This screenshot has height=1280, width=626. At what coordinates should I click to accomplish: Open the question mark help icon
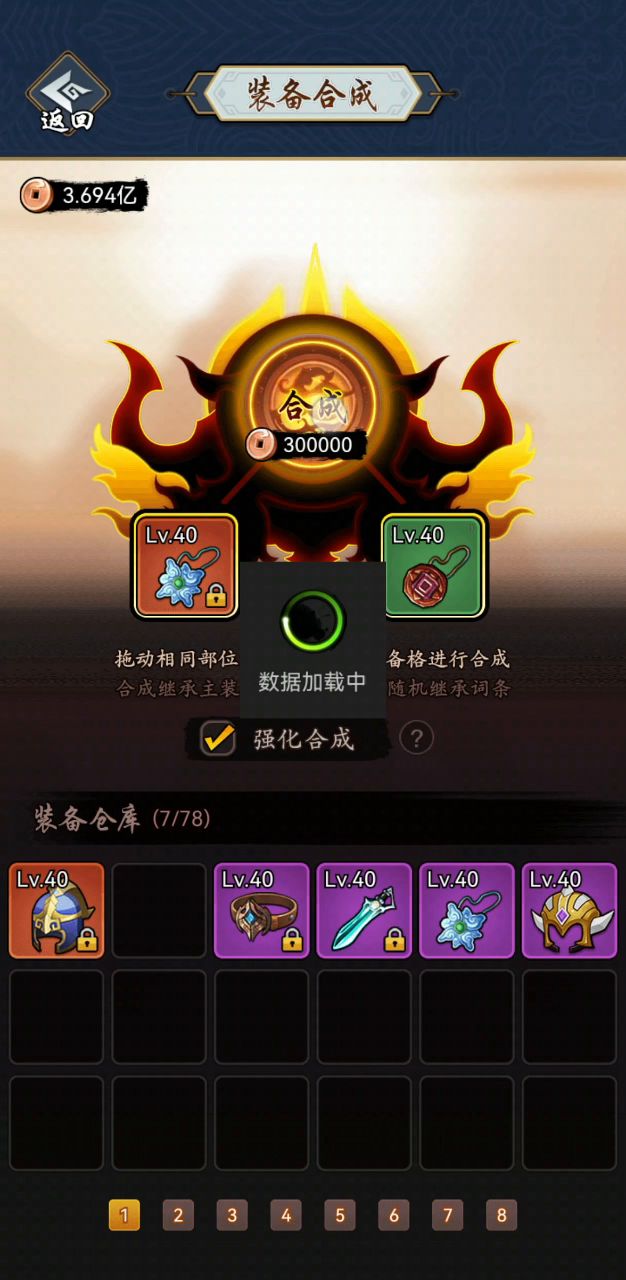(x=416, y=739)
